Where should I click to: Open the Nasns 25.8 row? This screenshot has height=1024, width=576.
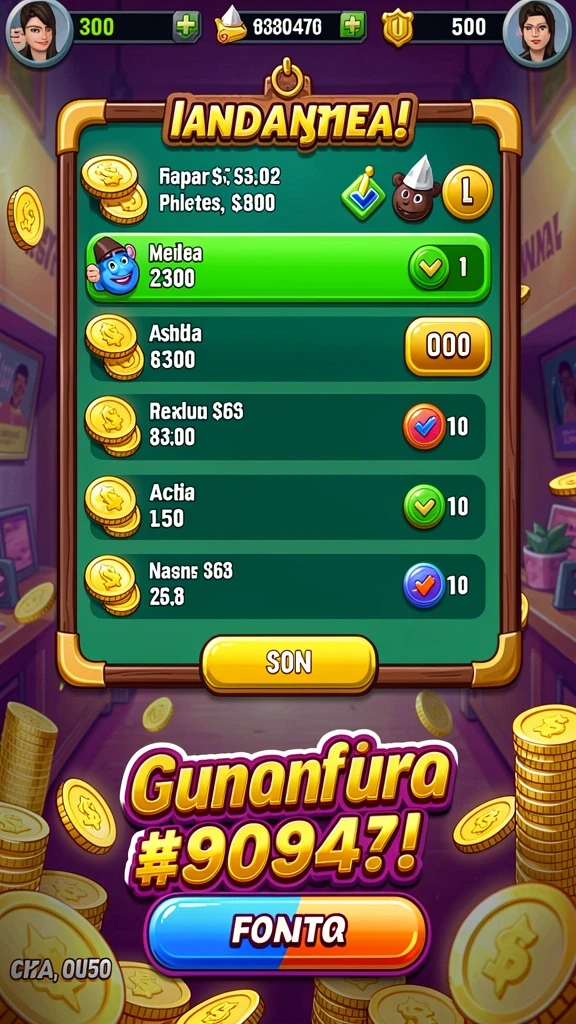[287, 586]
